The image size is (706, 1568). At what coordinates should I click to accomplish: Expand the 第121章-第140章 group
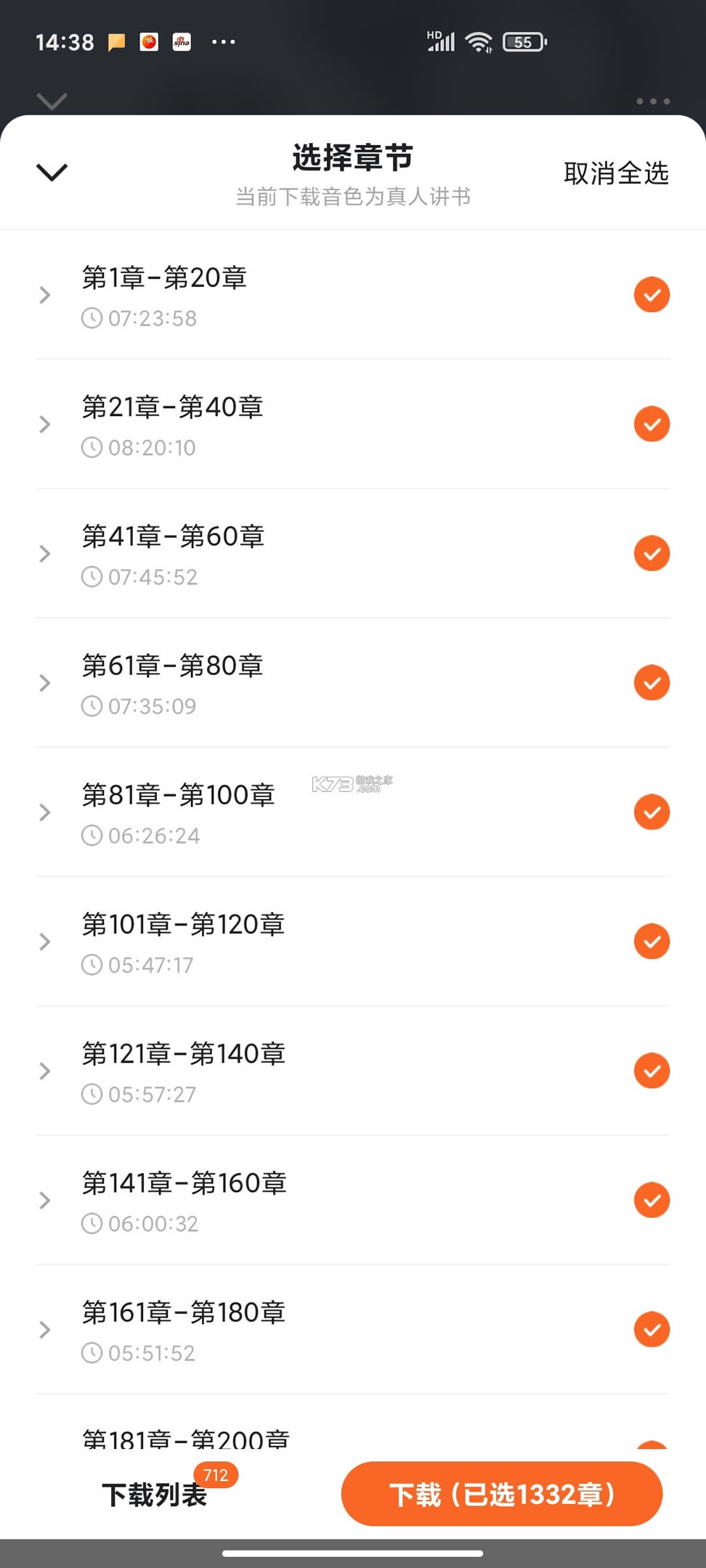pos(45,1071)
